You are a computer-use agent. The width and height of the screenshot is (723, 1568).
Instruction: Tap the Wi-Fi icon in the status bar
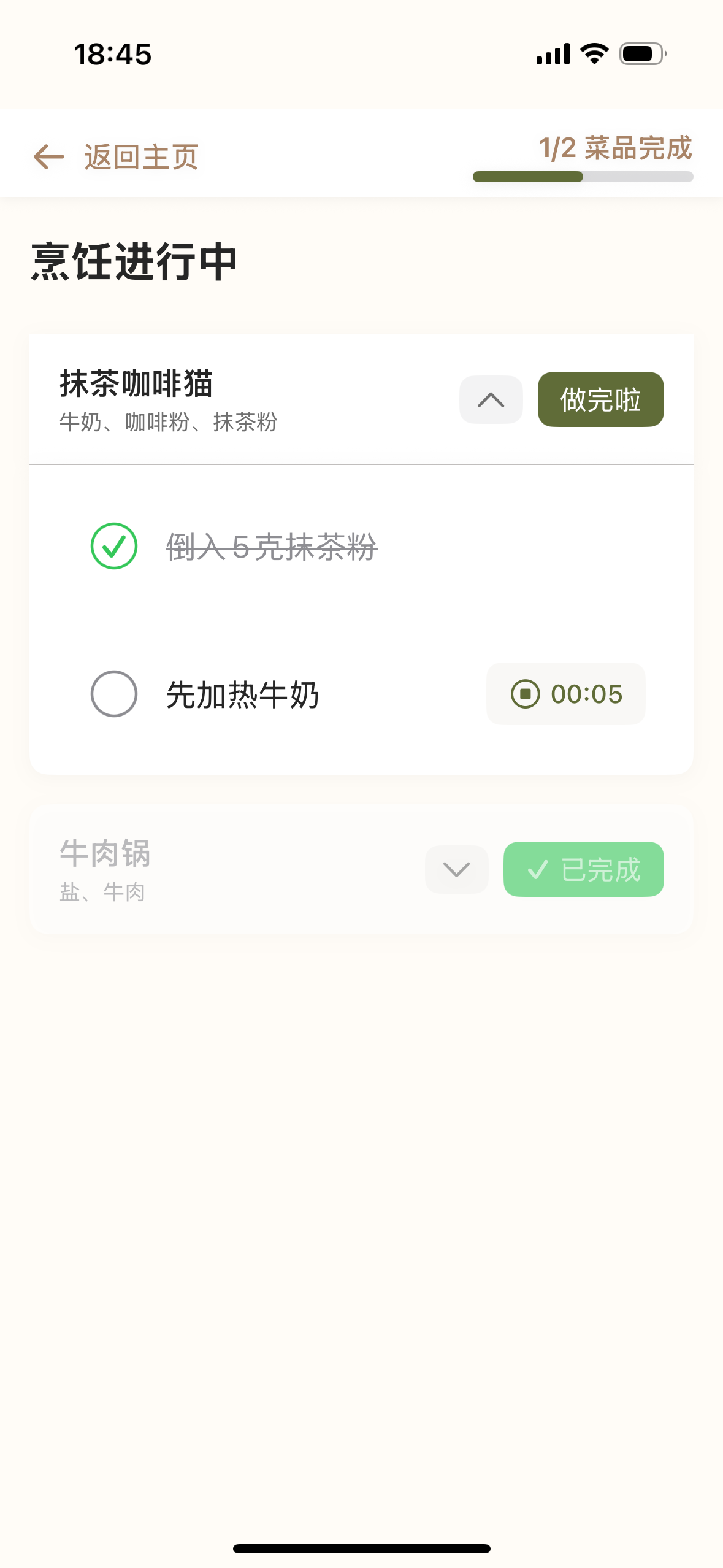point(592,54)
